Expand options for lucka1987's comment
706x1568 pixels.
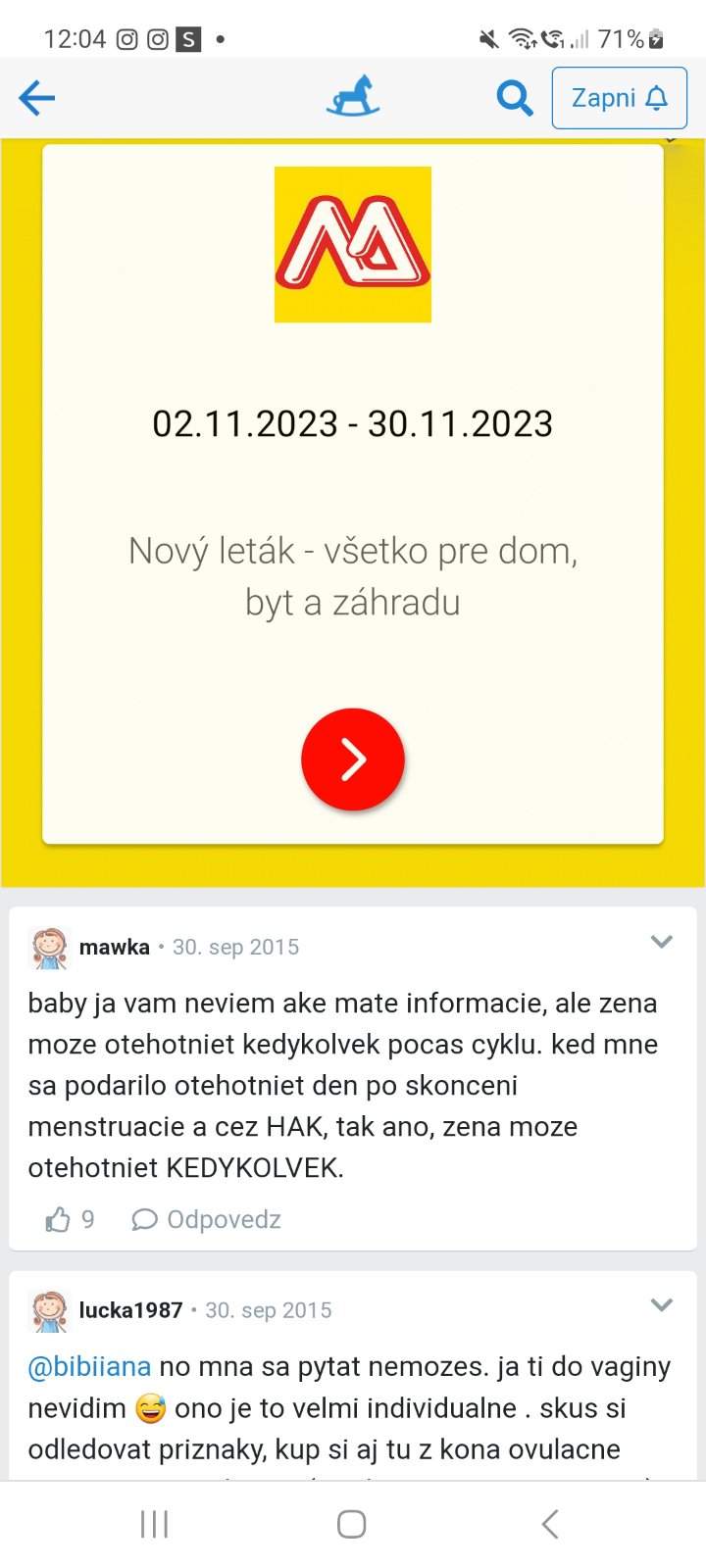662,1305
